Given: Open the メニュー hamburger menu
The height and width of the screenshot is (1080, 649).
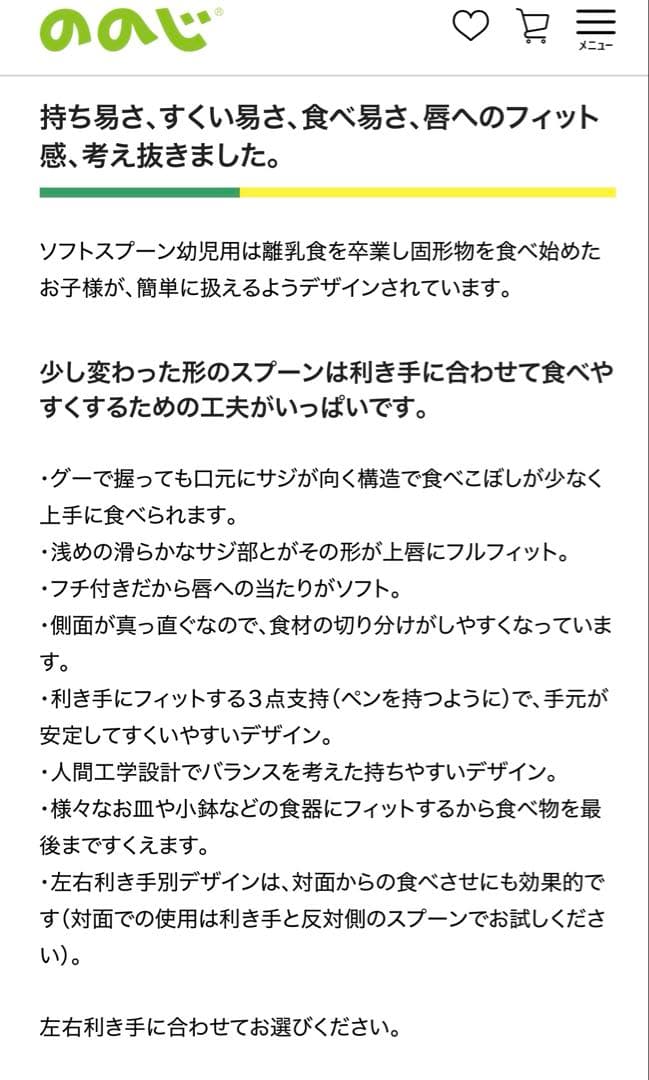Looking at the screenshot, I should pyautogui.click(x=595, y=29).
